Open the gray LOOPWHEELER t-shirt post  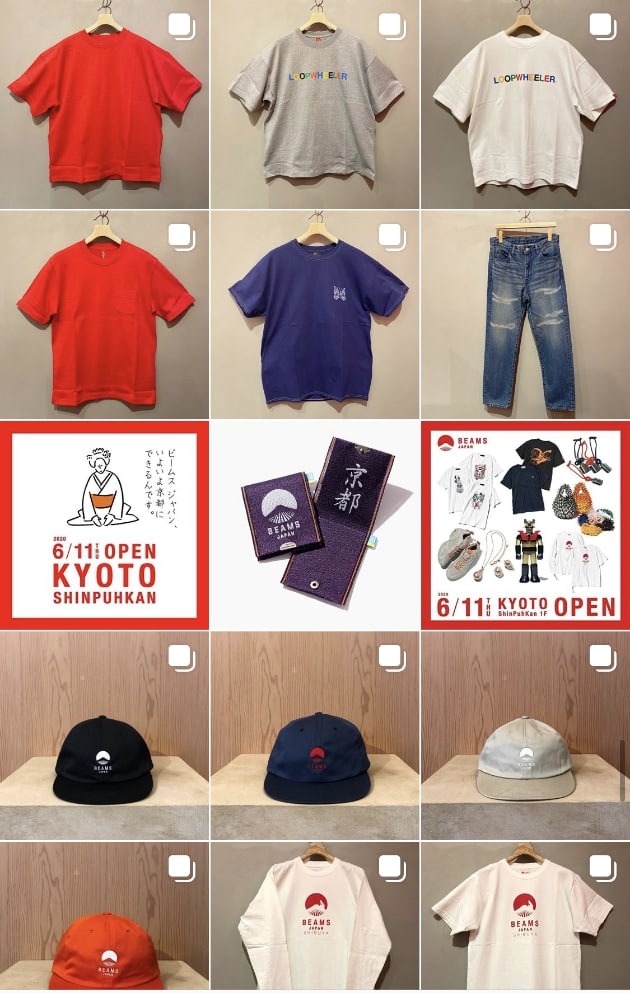[315, 105]
